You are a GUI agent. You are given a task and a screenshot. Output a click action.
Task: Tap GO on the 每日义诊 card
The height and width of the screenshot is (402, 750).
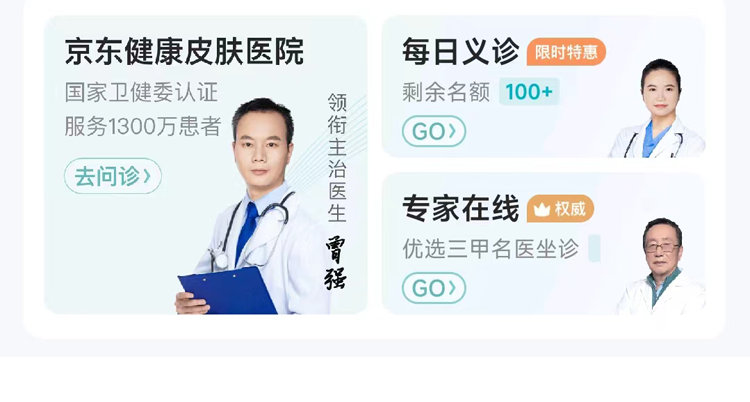[x=434, y=131]
